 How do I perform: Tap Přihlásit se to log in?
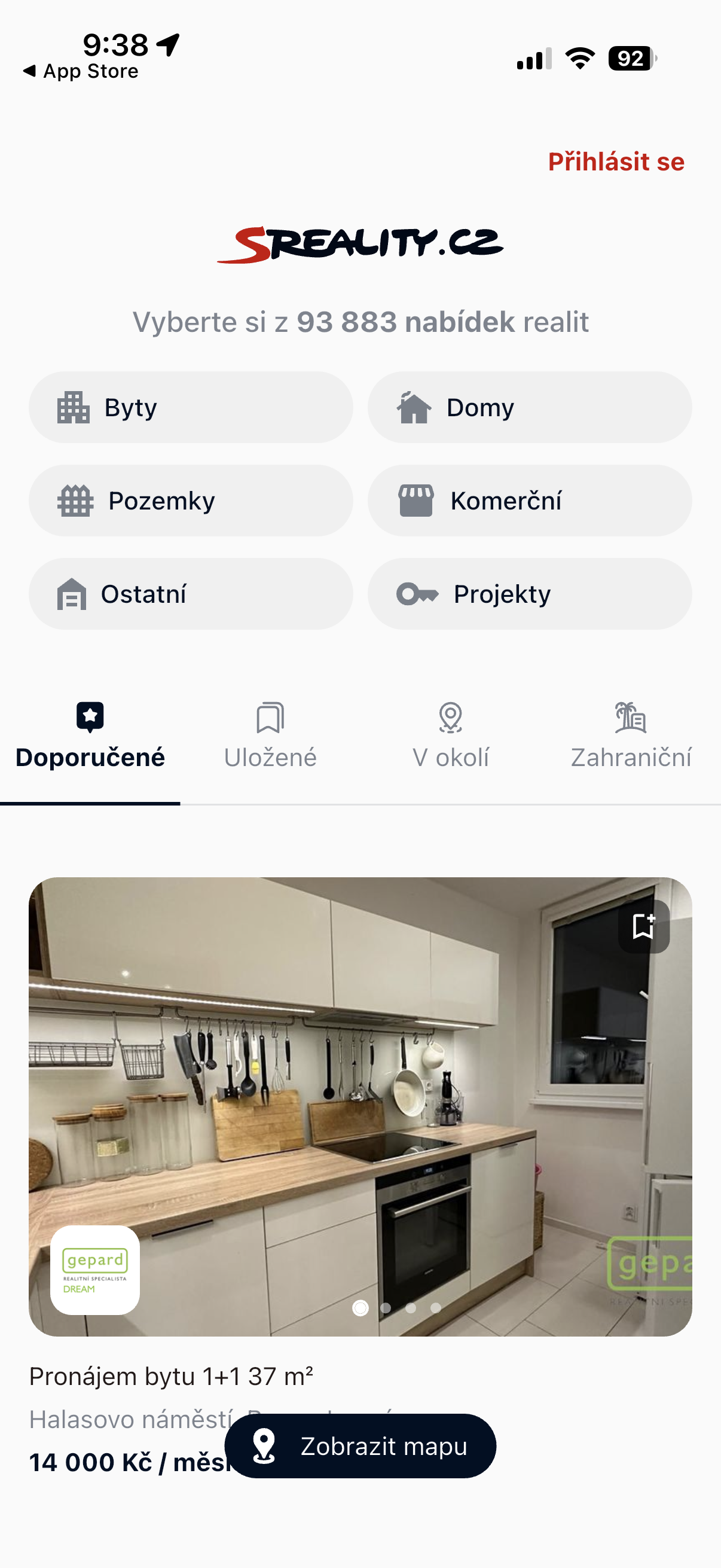point(616,162)
